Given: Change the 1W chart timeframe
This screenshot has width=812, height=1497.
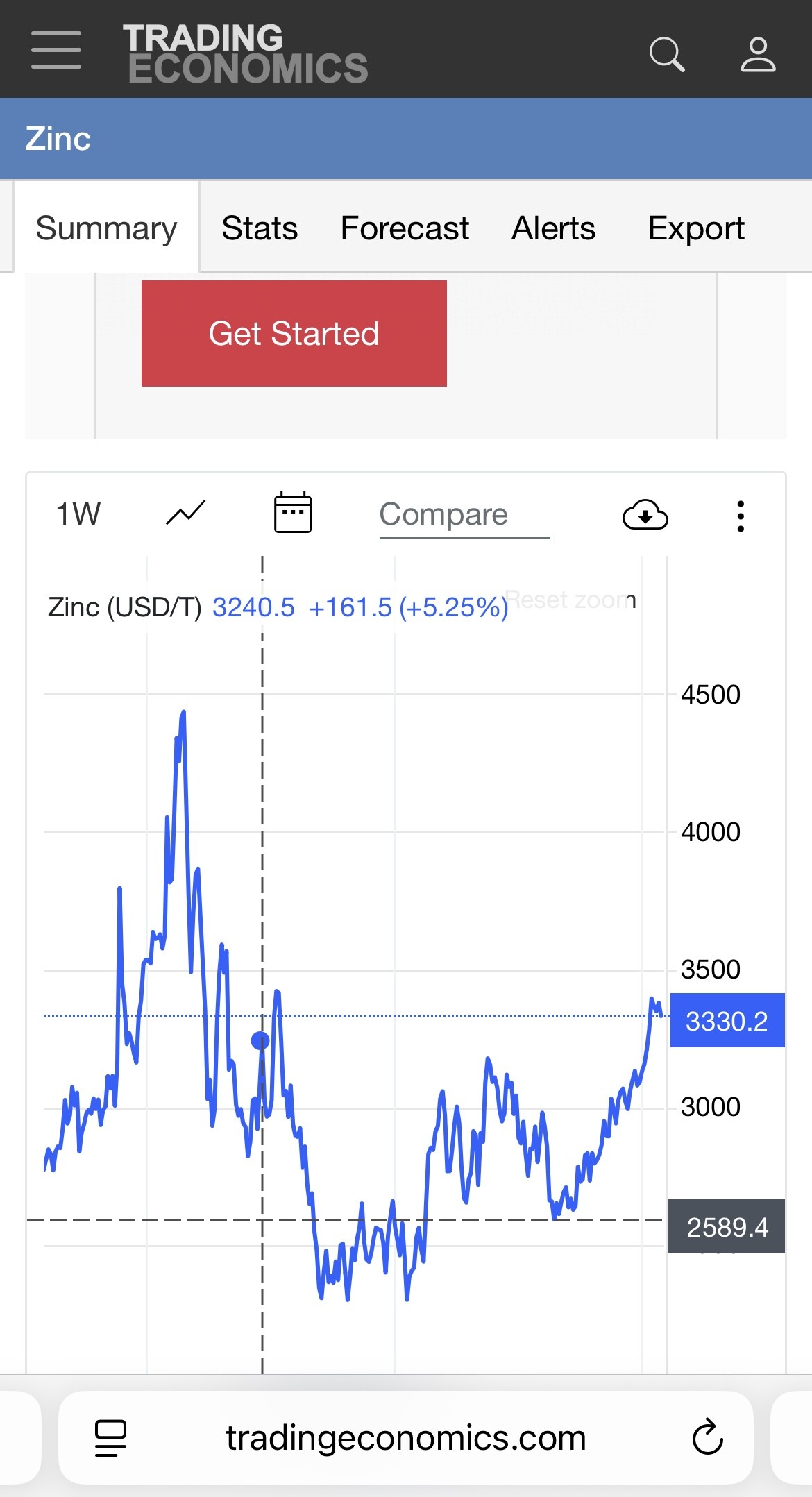Looking at the screenshot, I should [78, 514].
